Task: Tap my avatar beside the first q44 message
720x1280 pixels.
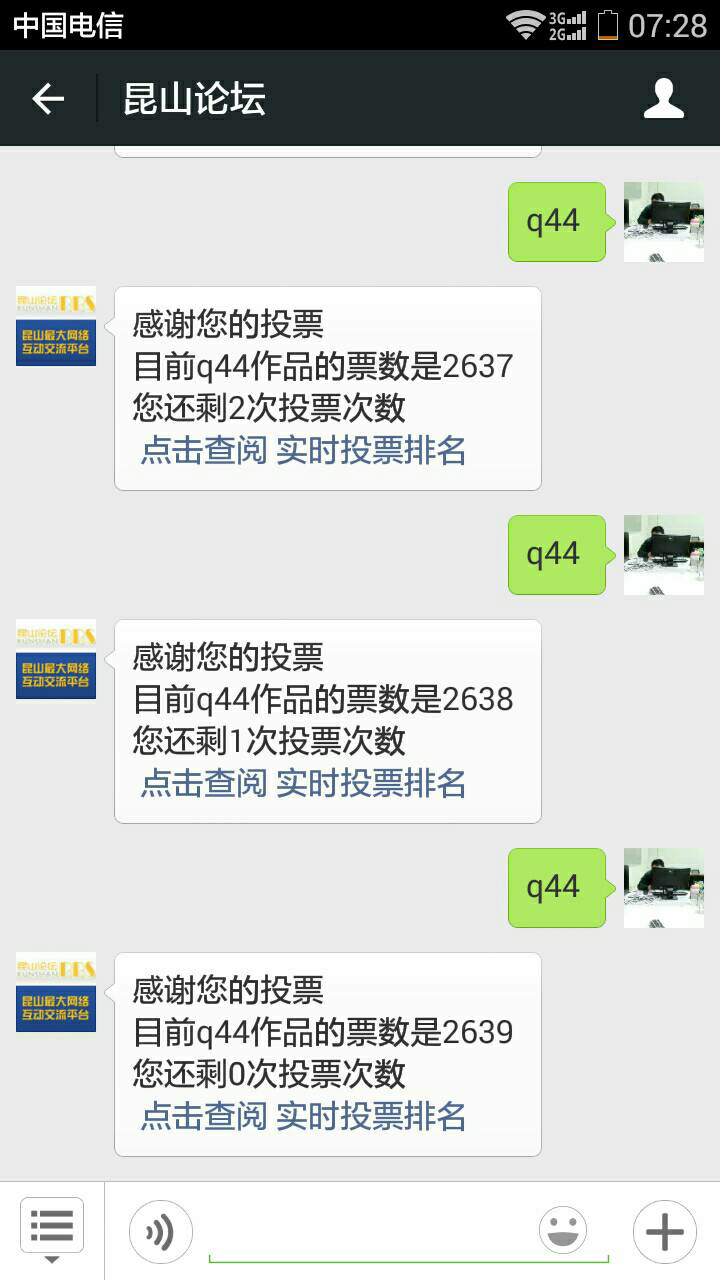Action: (x=664, y=222)
